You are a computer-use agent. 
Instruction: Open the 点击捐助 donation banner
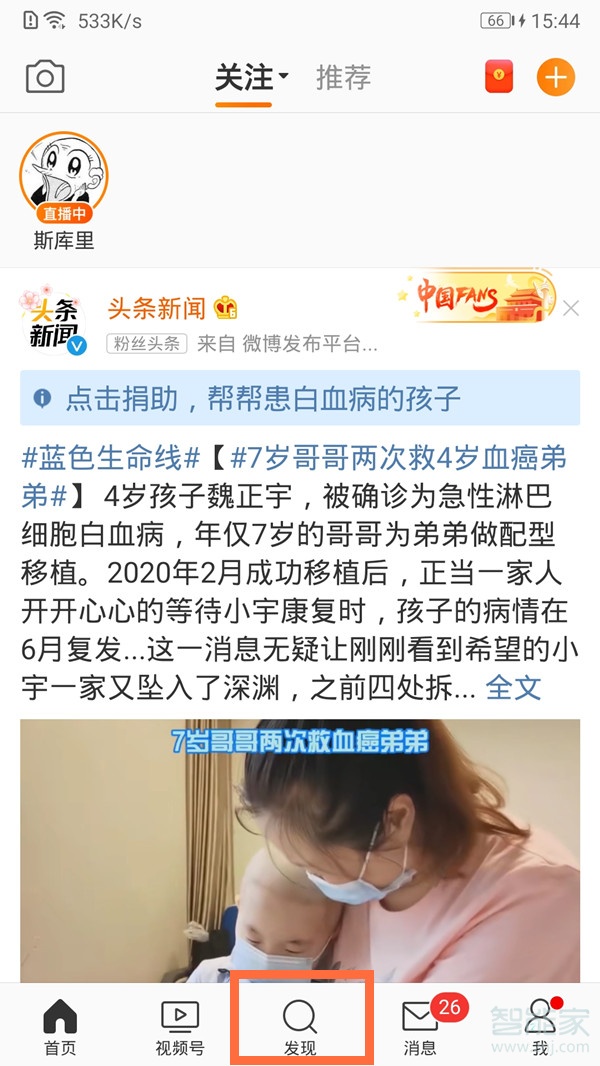[x=300, y=398]
